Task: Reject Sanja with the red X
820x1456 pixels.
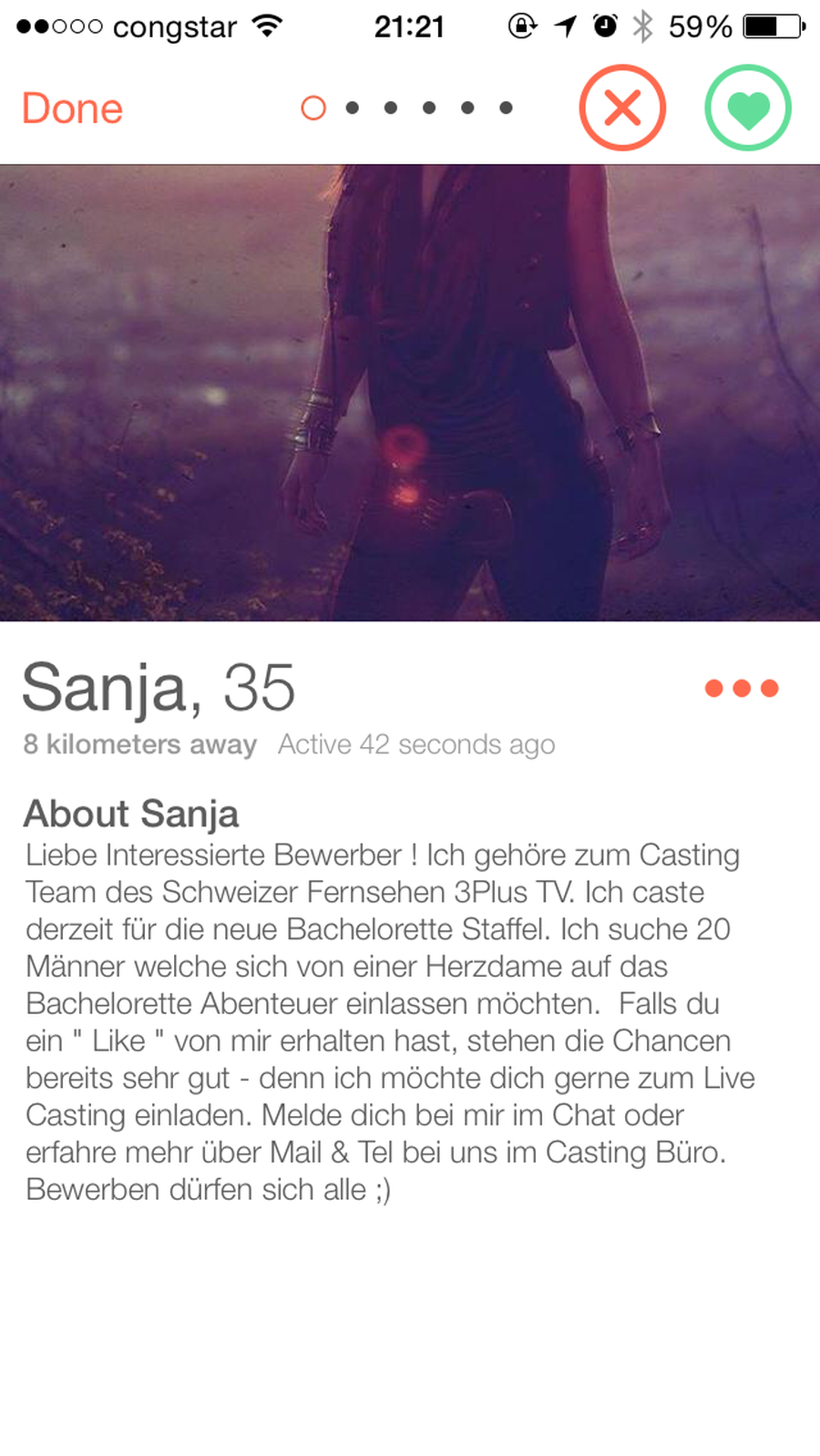Action: click(622, 108)
